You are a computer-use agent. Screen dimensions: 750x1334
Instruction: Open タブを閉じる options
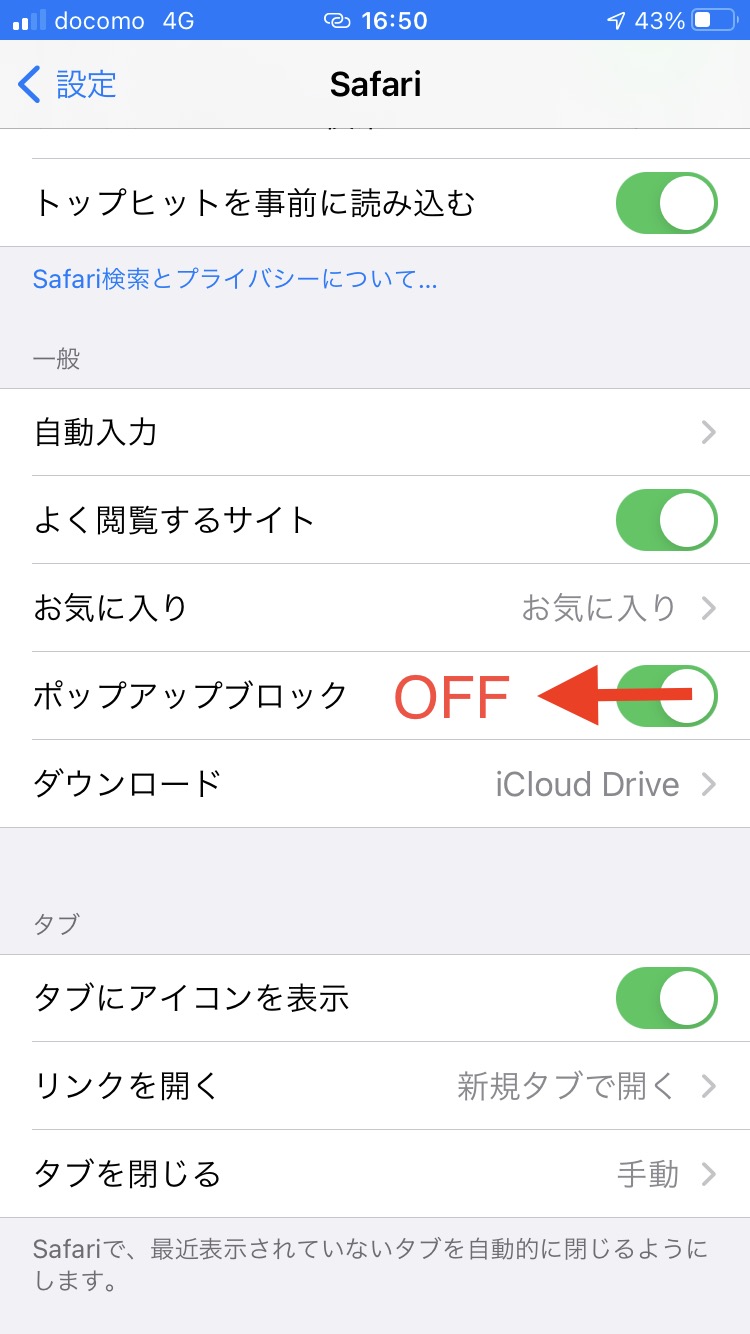[x=375, y=1174]
